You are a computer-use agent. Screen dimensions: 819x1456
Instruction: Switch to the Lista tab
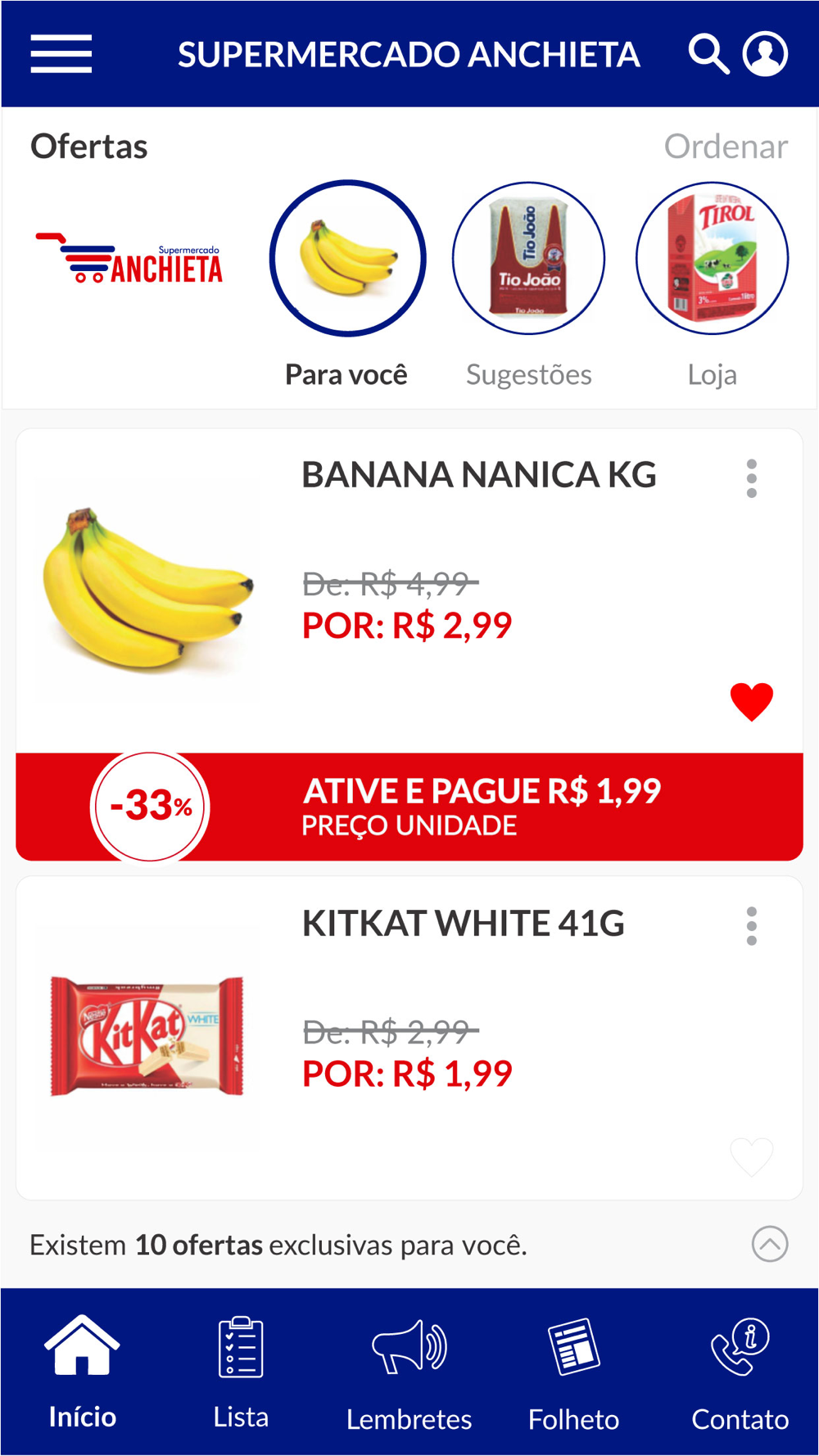(x=241, y=1372)
